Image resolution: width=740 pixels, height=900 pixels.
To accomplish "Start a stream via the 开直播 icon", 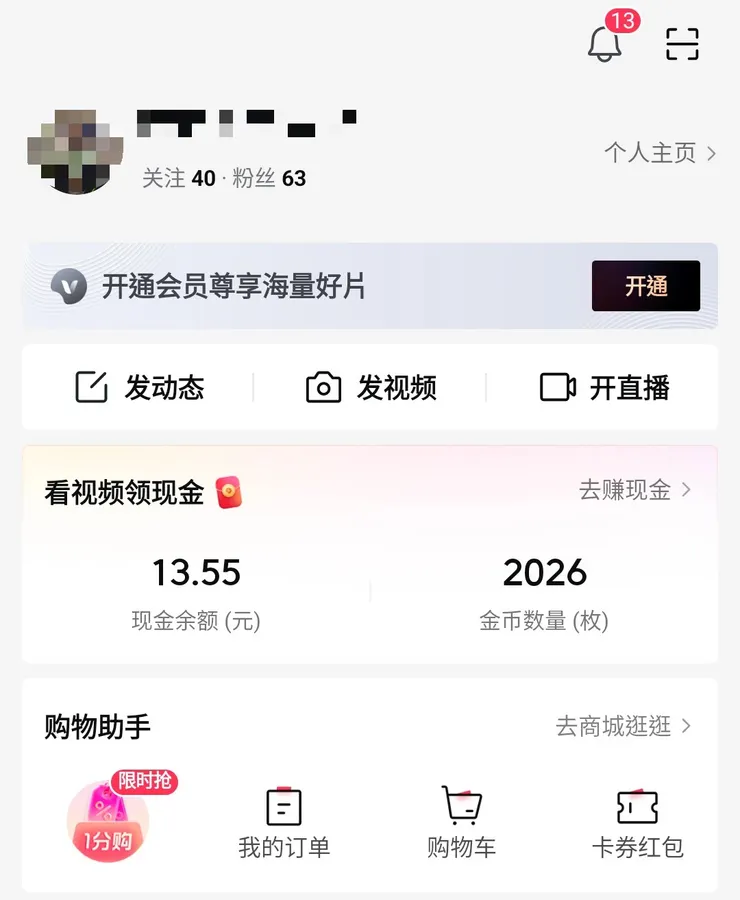I will click(x=557, y=387).
